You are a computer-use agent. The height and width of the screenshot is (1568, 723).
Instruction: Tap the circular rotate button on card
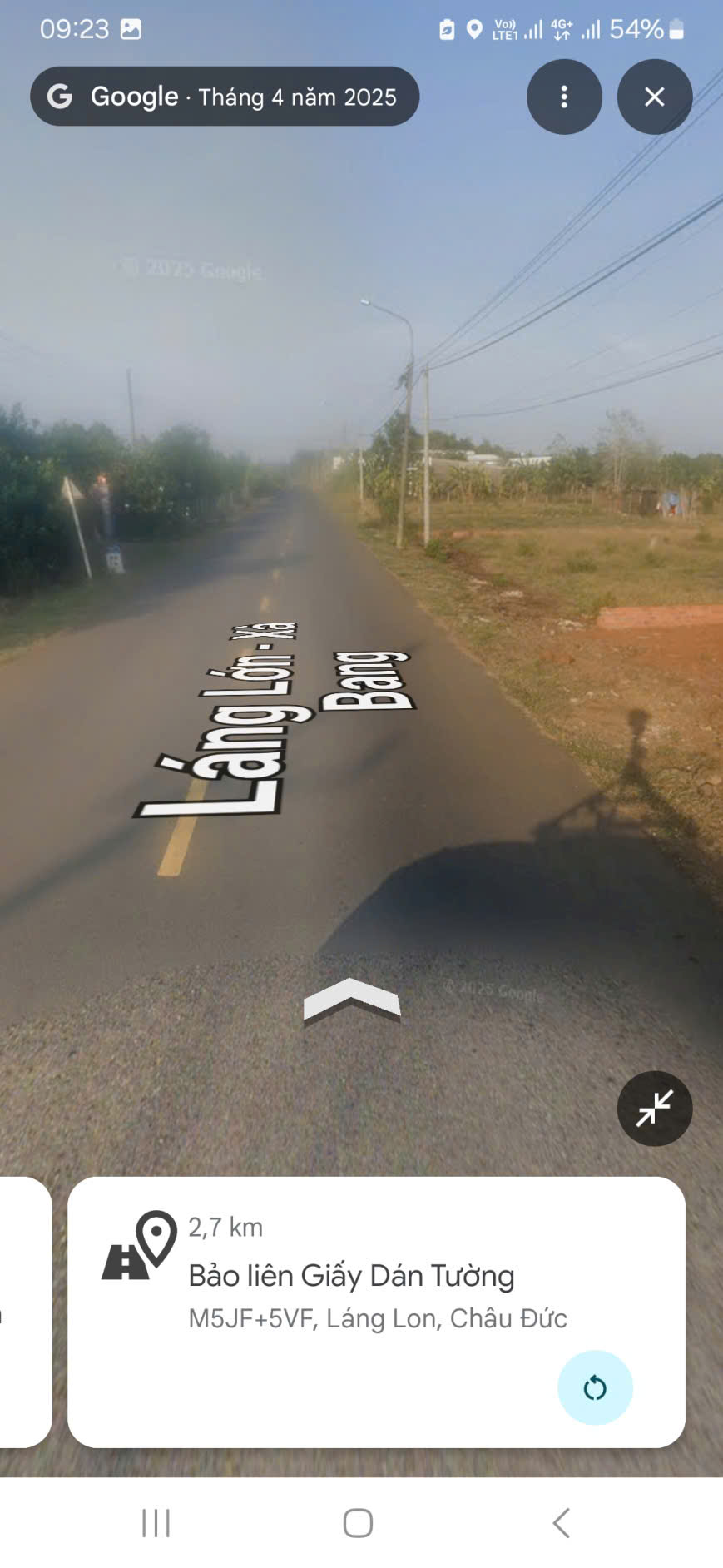pyautogui.click(x=595, y=1387)
